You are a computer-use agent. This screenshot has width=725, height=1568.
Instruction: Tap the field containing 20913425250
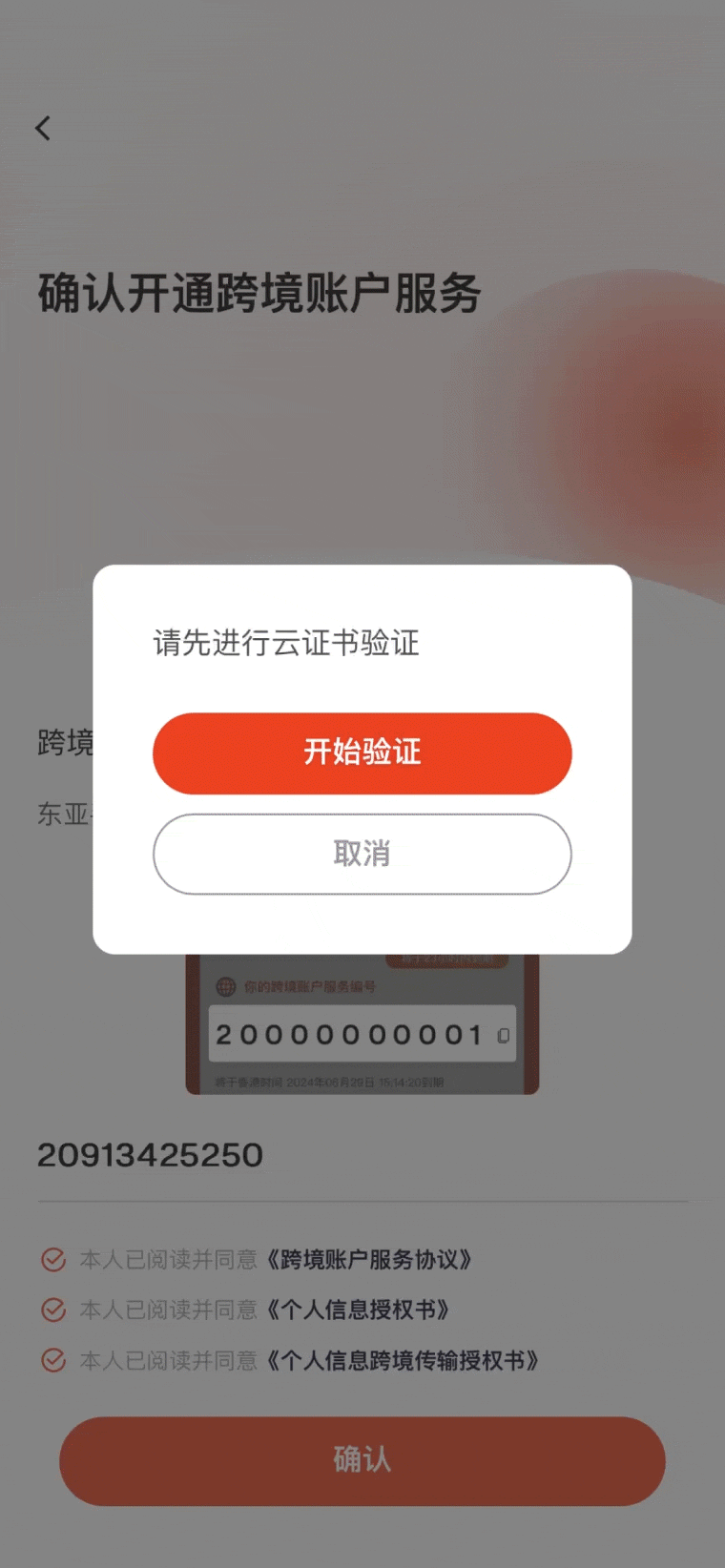click(362, 1155)
